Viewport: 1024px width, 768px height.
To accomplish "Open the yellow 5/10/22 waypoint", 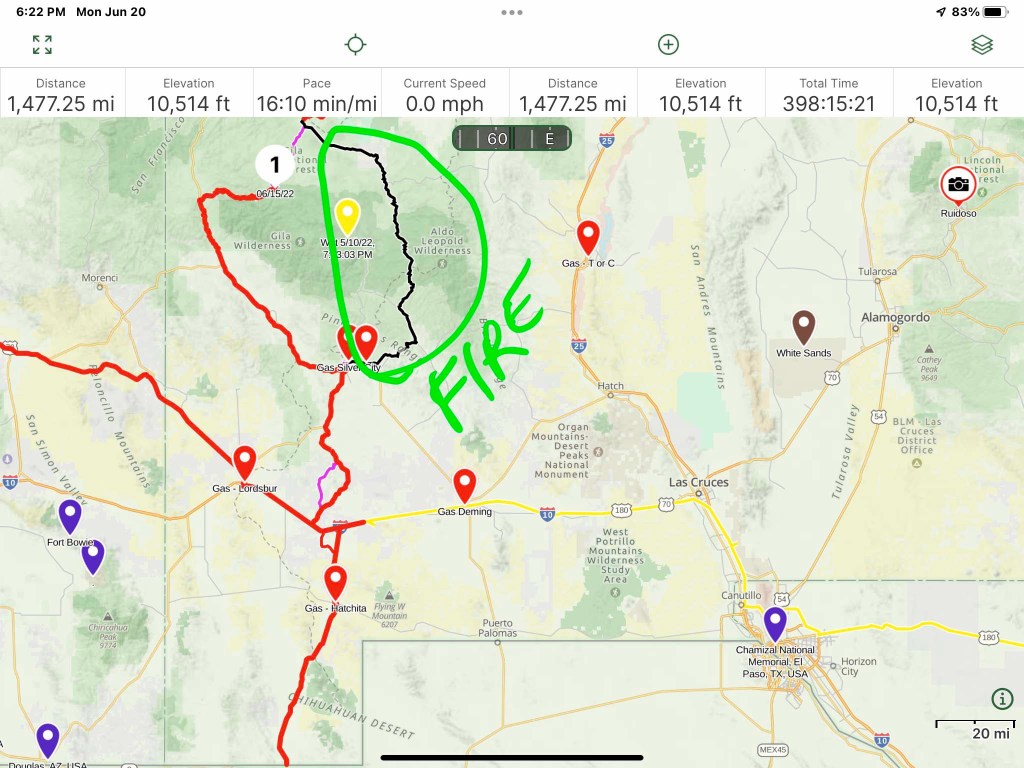I will [347, 214].
